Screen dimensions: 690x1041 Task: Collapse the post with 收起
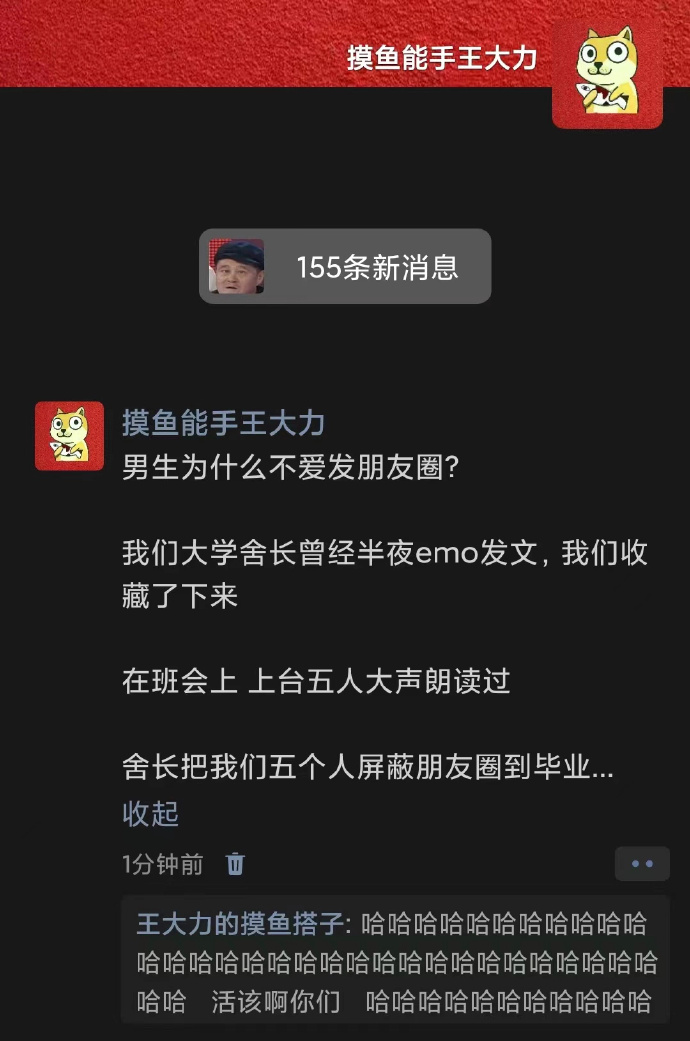point(150,813)
